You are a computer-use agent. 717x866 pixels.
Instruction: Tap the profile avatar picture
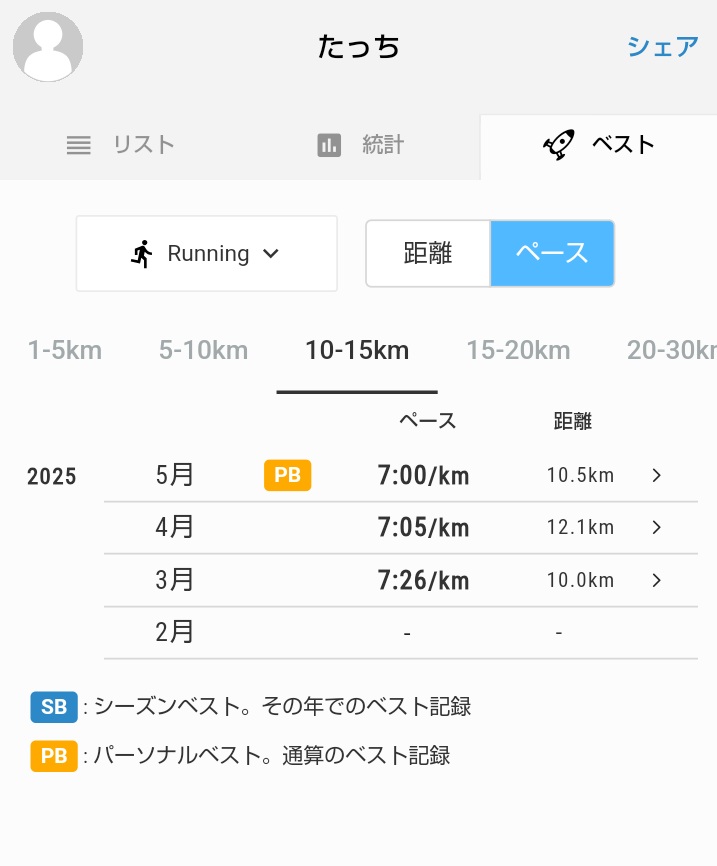click(47, 48)
